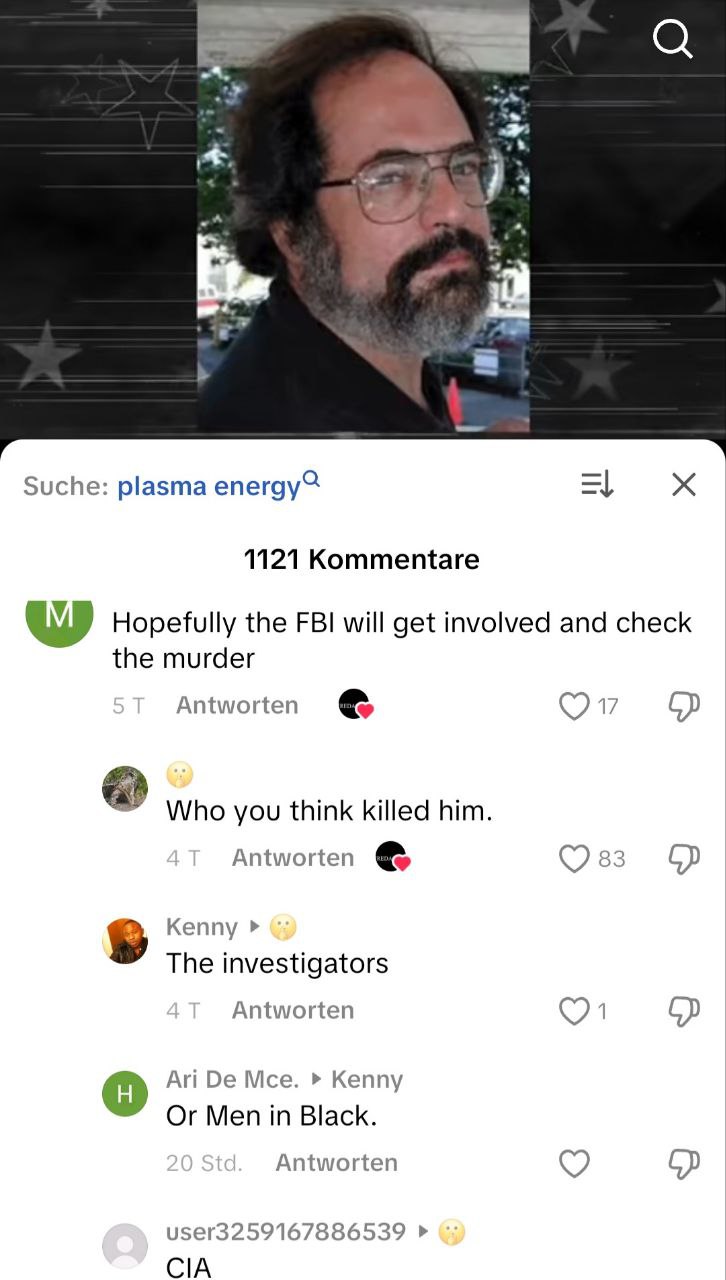This screenshot has width=726, height=1280.
Task: Reply to Ari De Mce.'s comment
Action: point(336,1162)
